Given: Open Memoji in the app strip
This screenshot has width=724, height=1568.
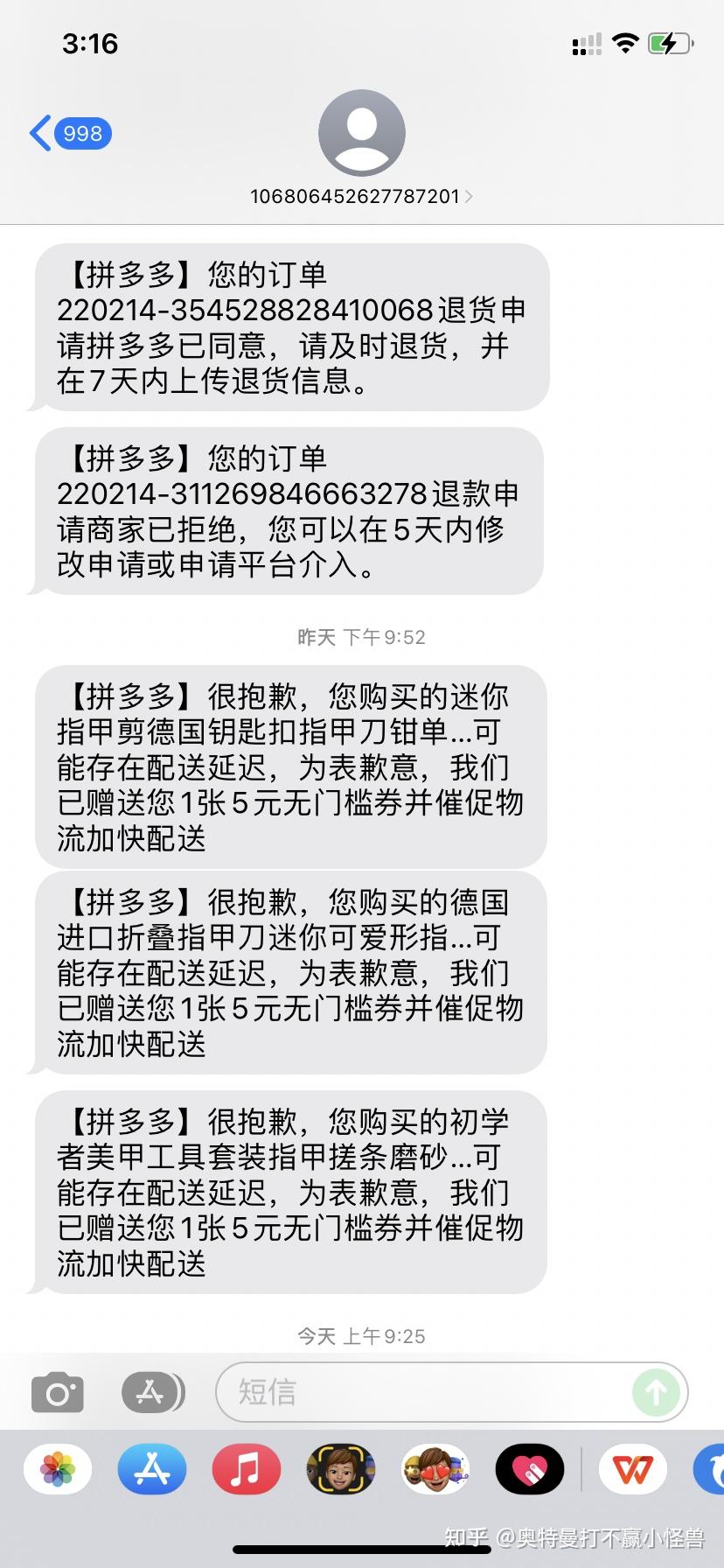Looking at the screenshot, I should point(341,1469).
